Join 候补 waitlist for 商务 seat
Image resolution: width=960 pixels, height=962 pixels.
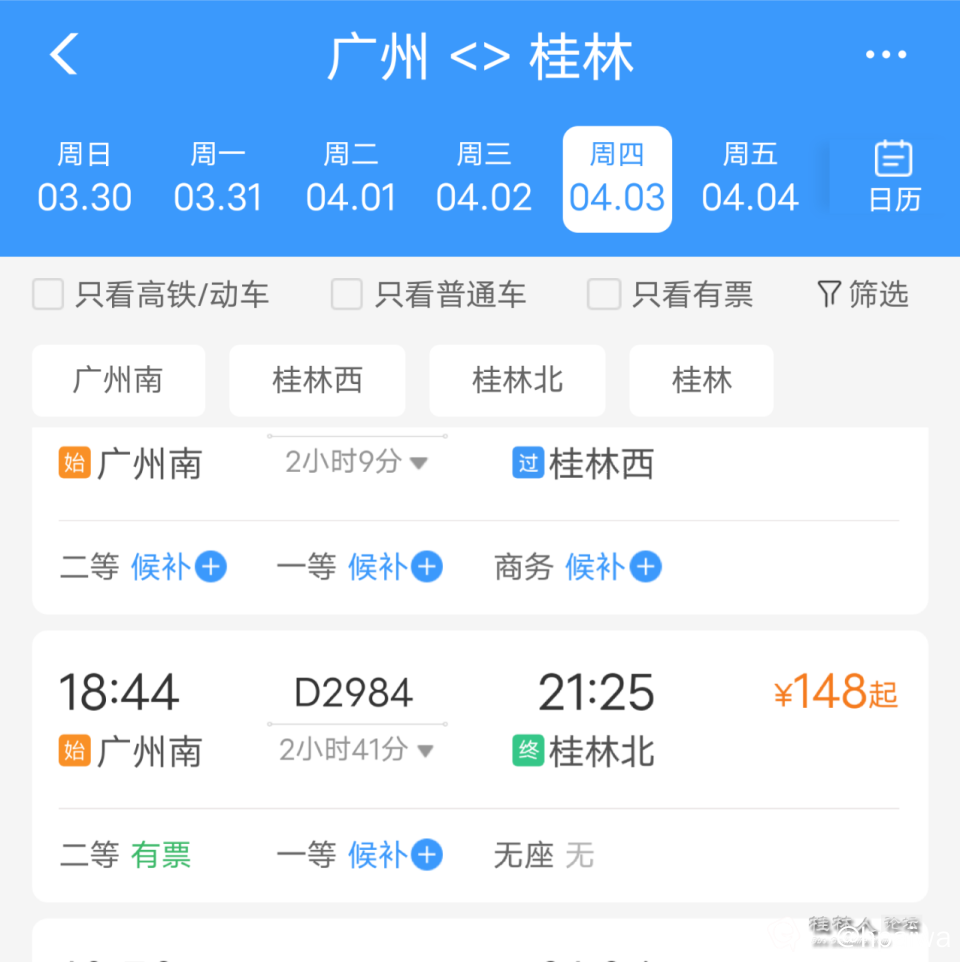(x=612, y=567)
